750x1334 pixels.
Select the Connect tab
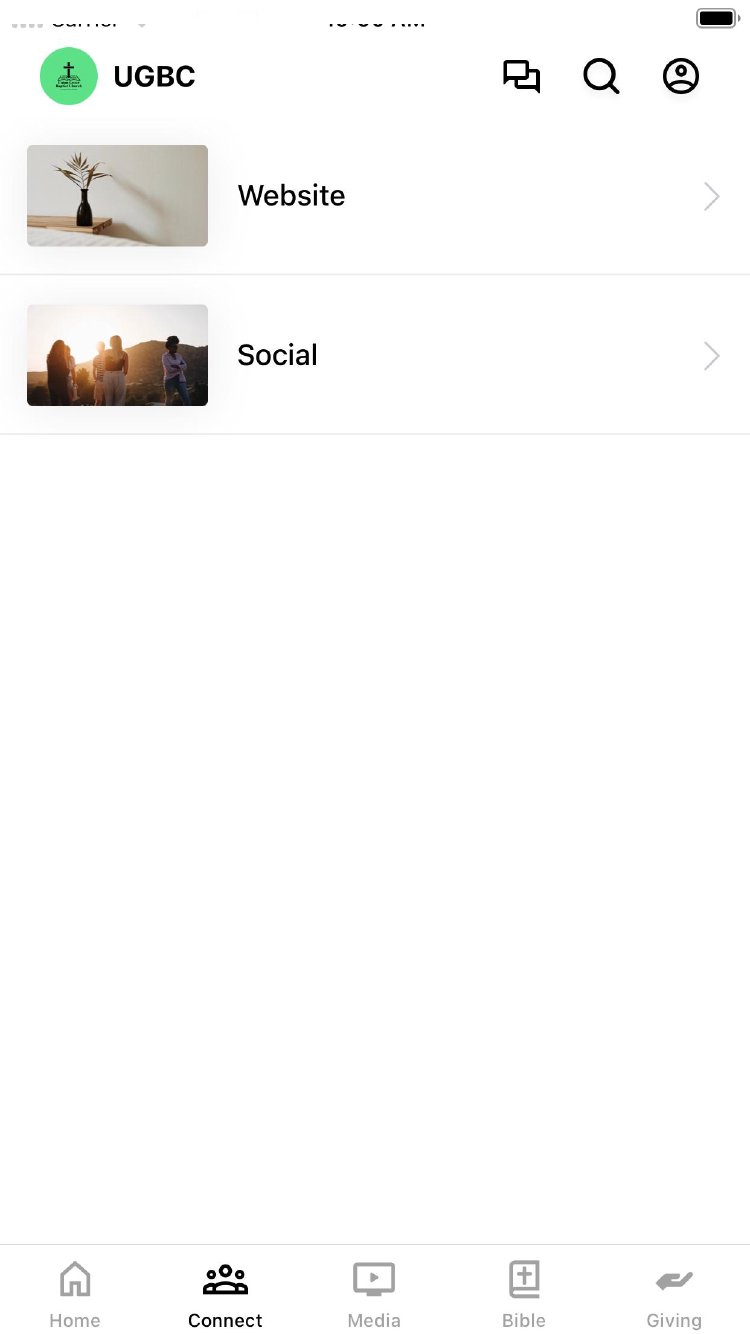coord(225,1294)
